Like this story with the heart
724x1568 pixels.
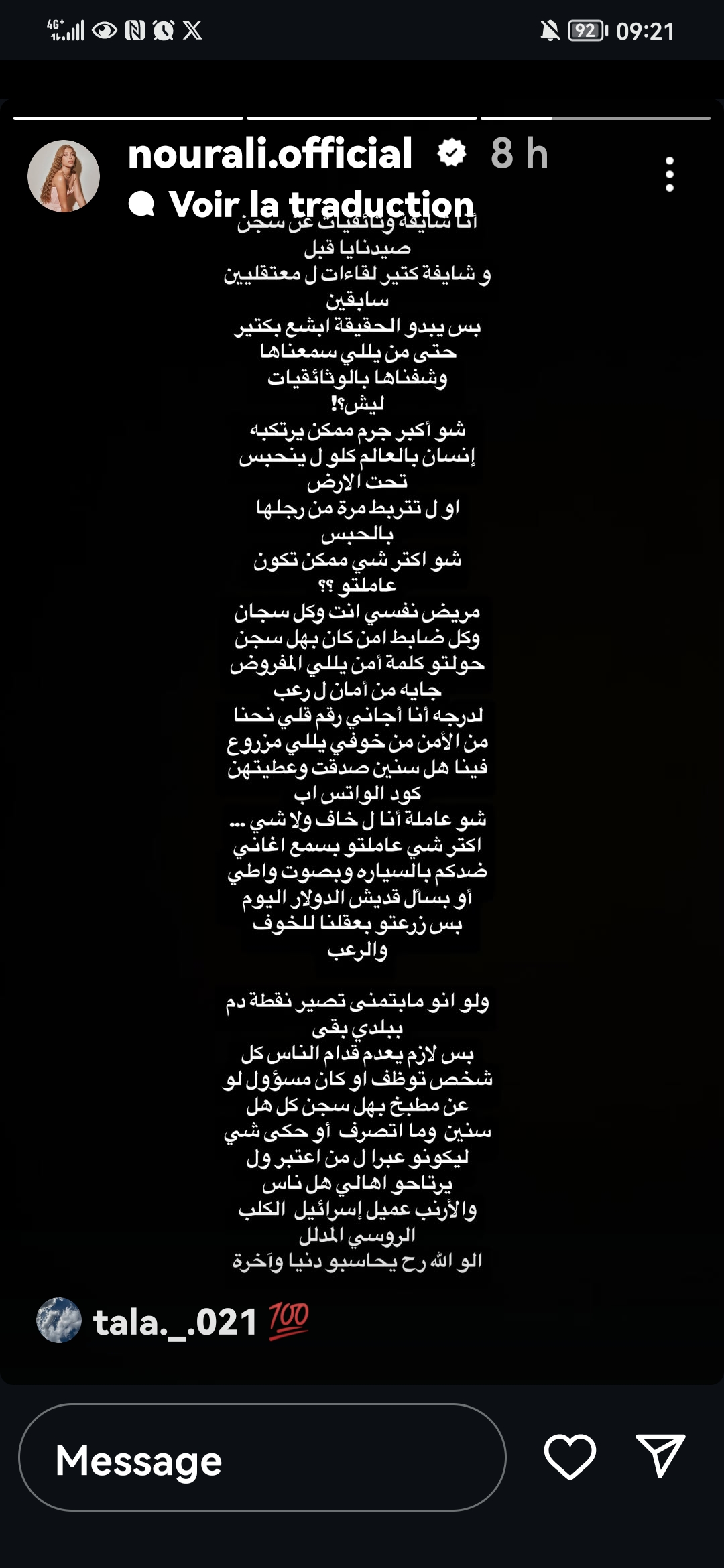tap(570, 1457)
